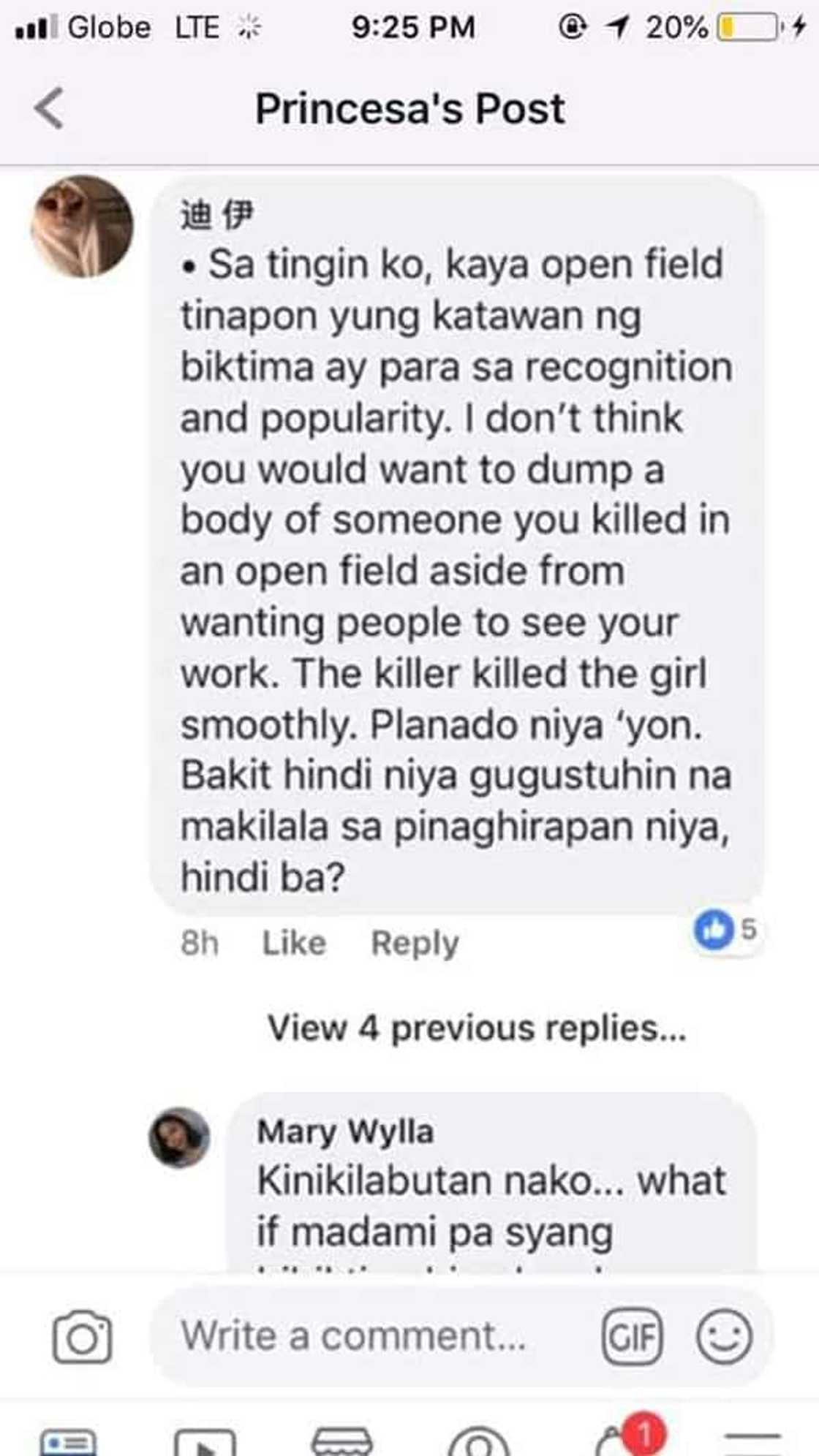Switch to the Marketplace tab
The image size is (819, 1456).
pos(341,1441)
